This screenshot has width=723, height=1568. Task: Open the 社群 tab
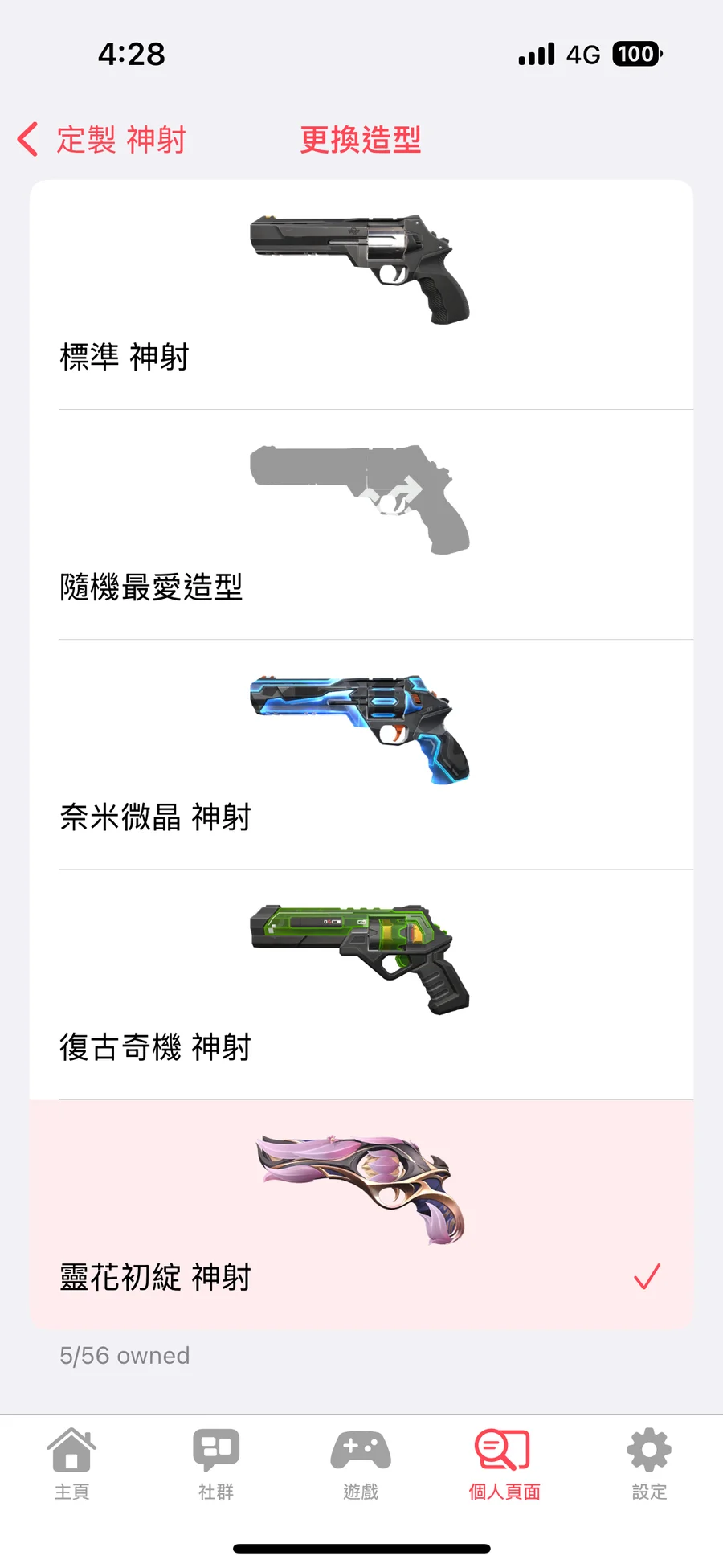point(216,1464)
